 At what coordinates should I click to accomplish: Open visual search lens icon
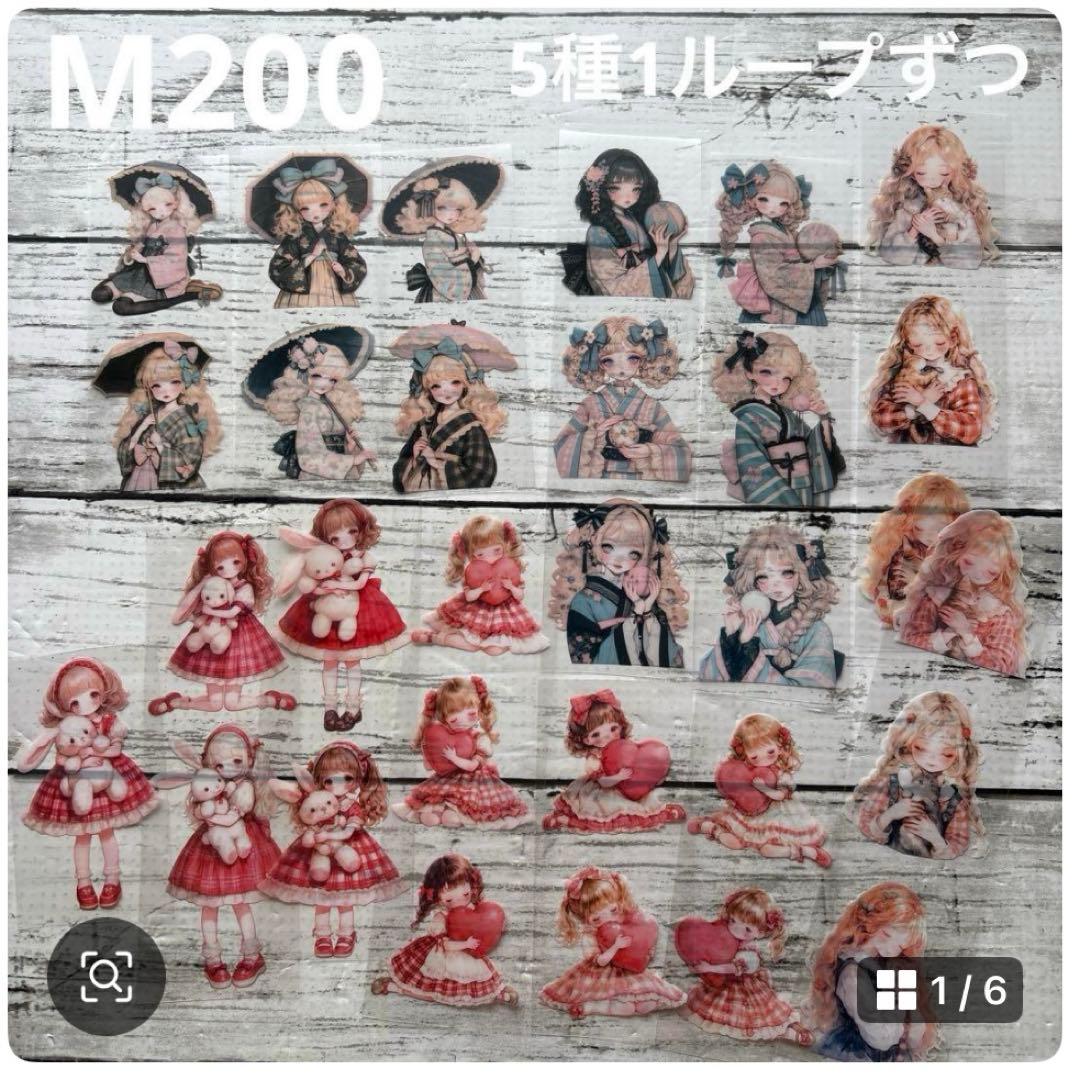(107, 975)
